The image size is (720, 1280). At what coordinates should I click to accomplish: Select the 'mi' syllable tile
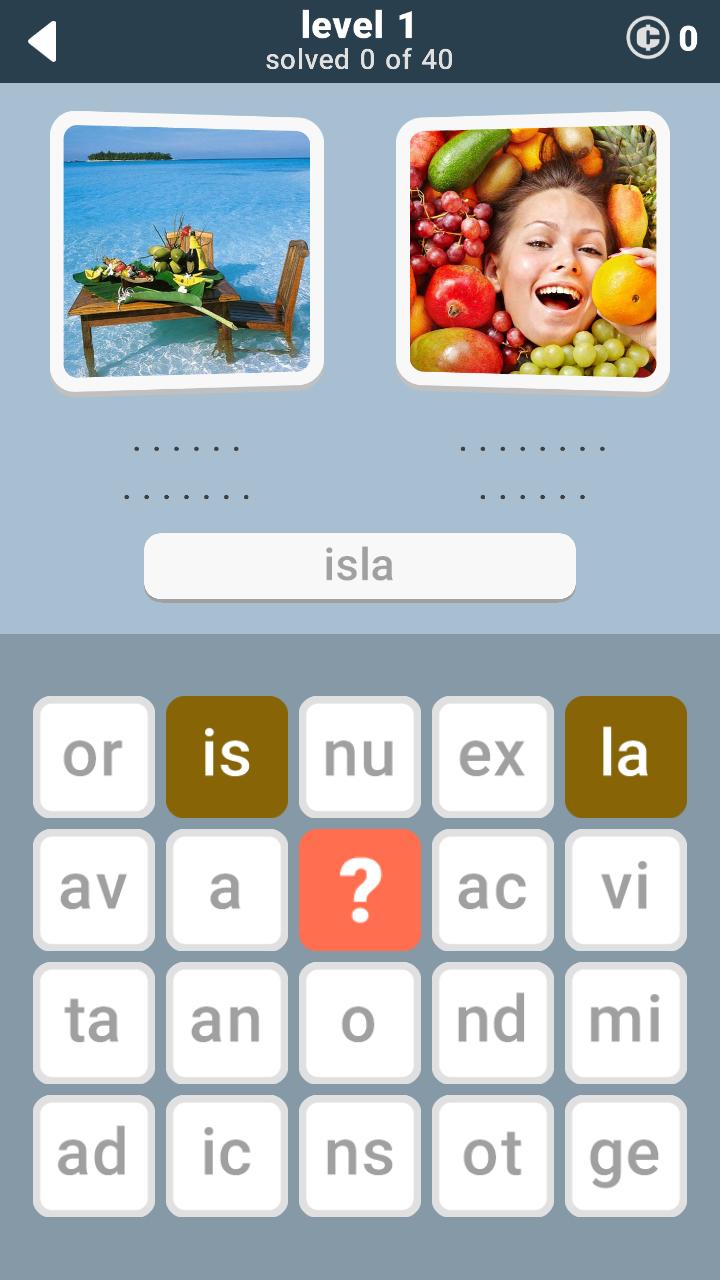click(x=626, y=1022)
